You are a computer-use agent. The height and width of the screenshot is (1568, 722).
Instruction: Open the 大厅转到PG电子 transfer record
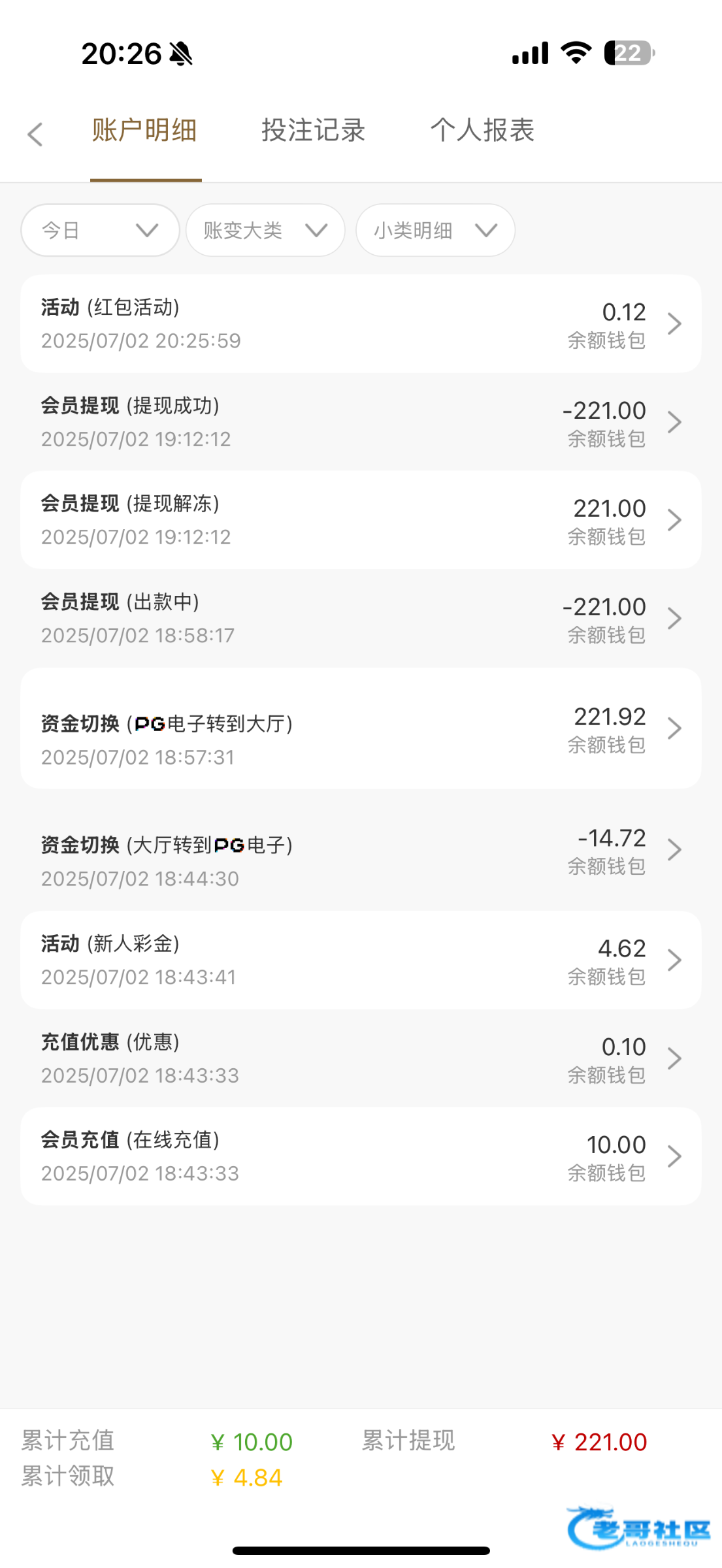click(361, 850)
